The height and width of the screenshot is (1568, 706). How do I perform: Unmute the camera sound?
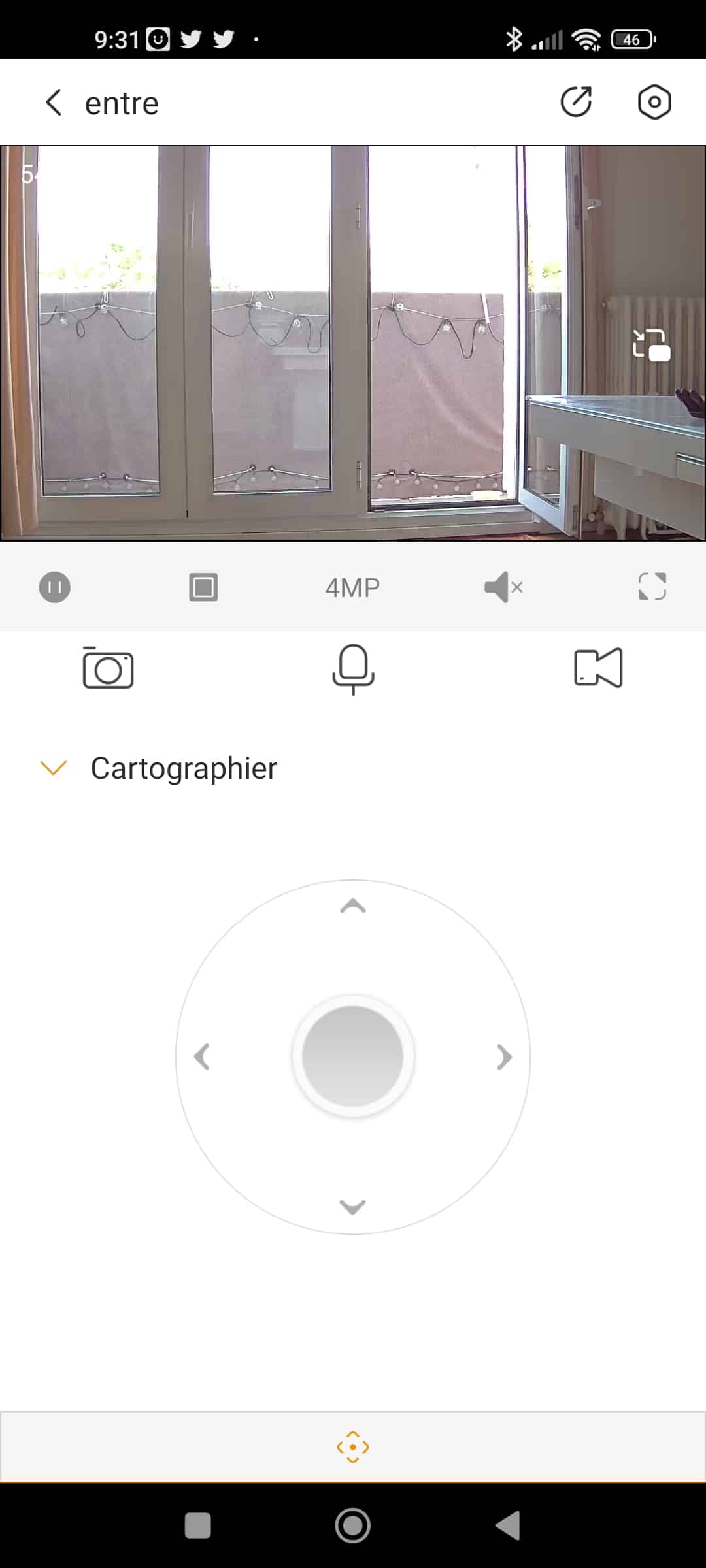tap(503, 587)
